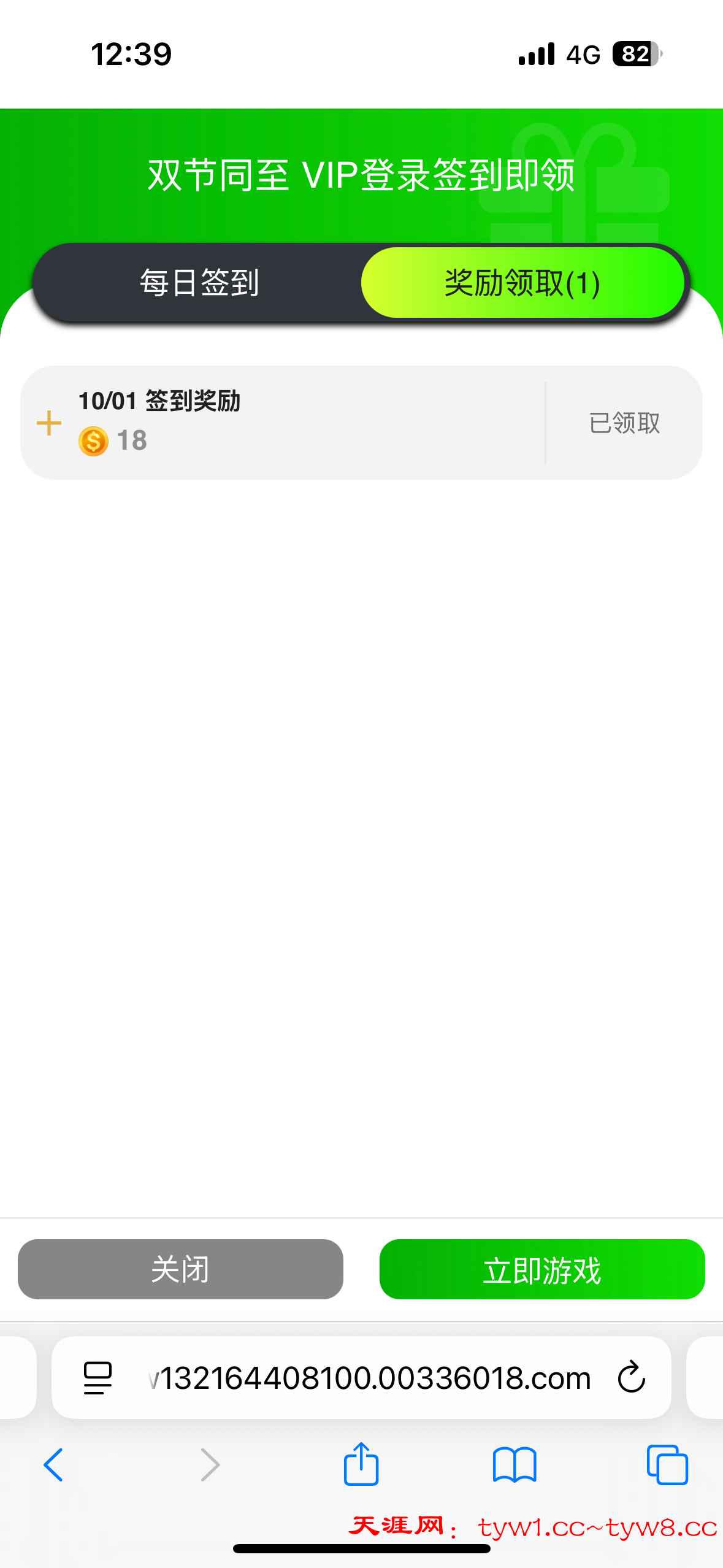The width and height of the screenshot is (723, 1568).
Task: Start playing via 立即游戏
Action: coord(542,1269)
